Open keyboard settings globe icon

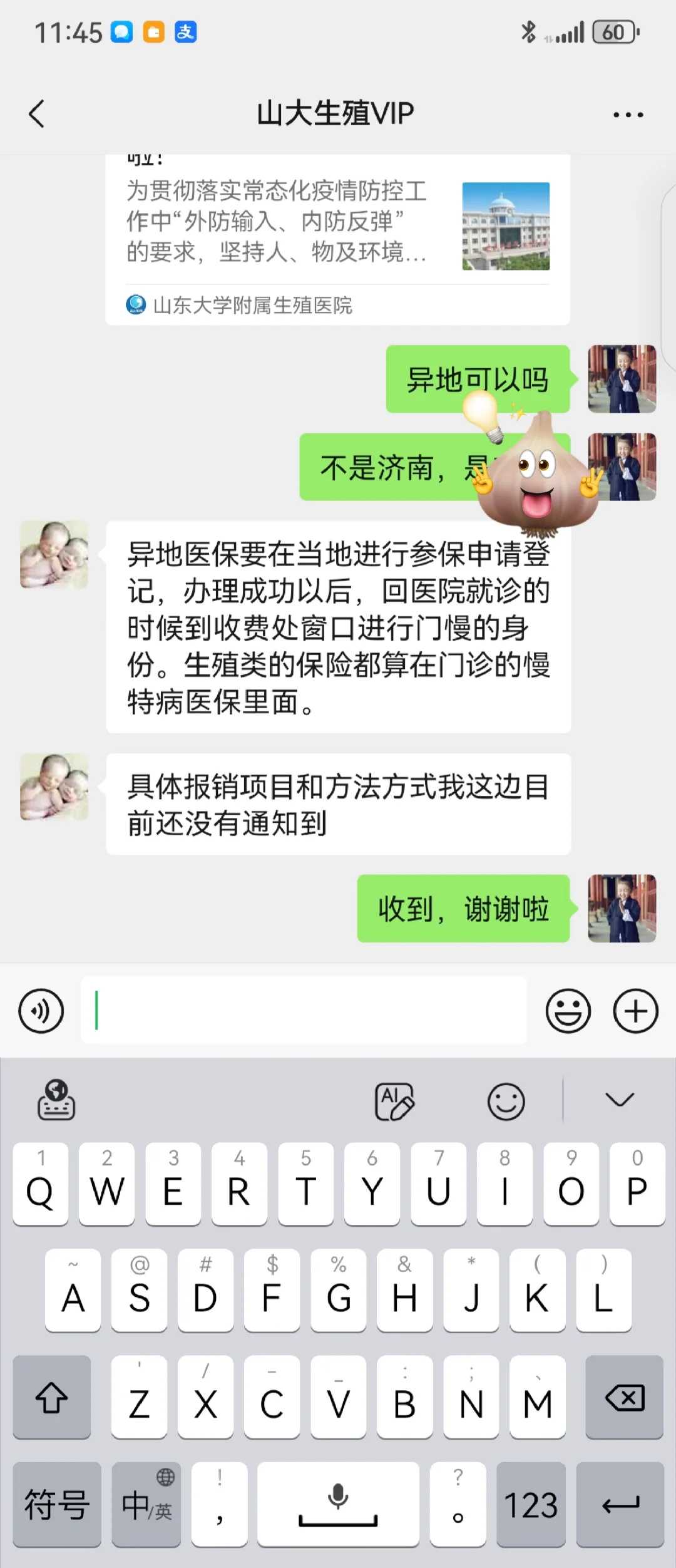[x=56, y=1100]
